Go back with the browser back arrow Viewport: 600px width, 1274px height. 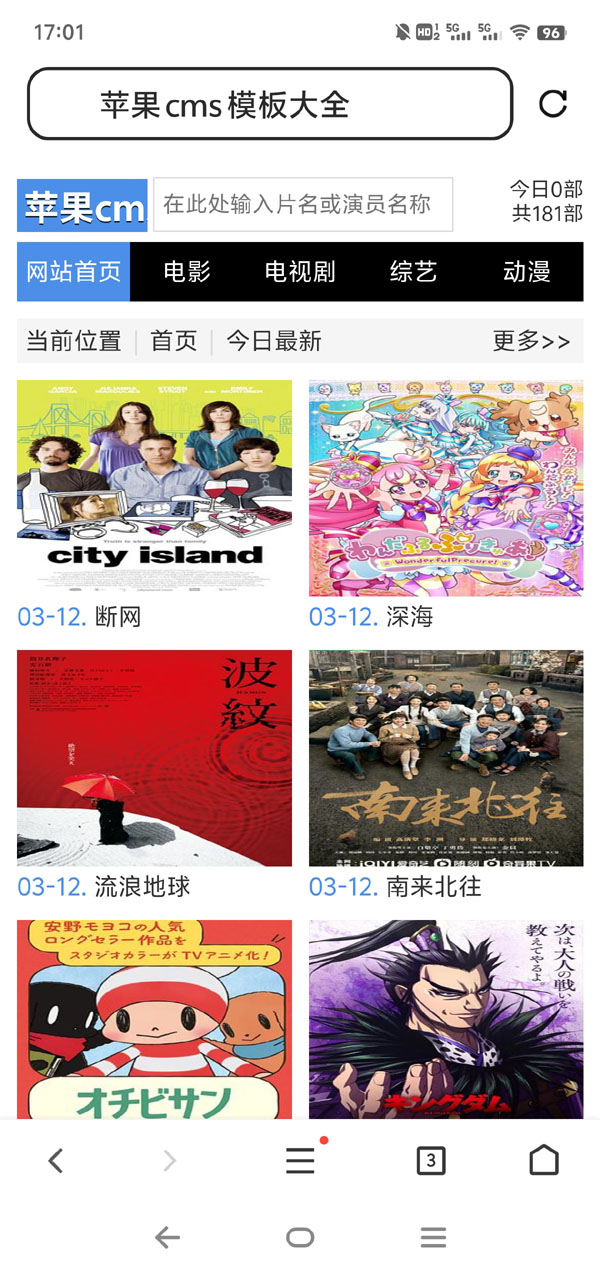pos(56,1160)
